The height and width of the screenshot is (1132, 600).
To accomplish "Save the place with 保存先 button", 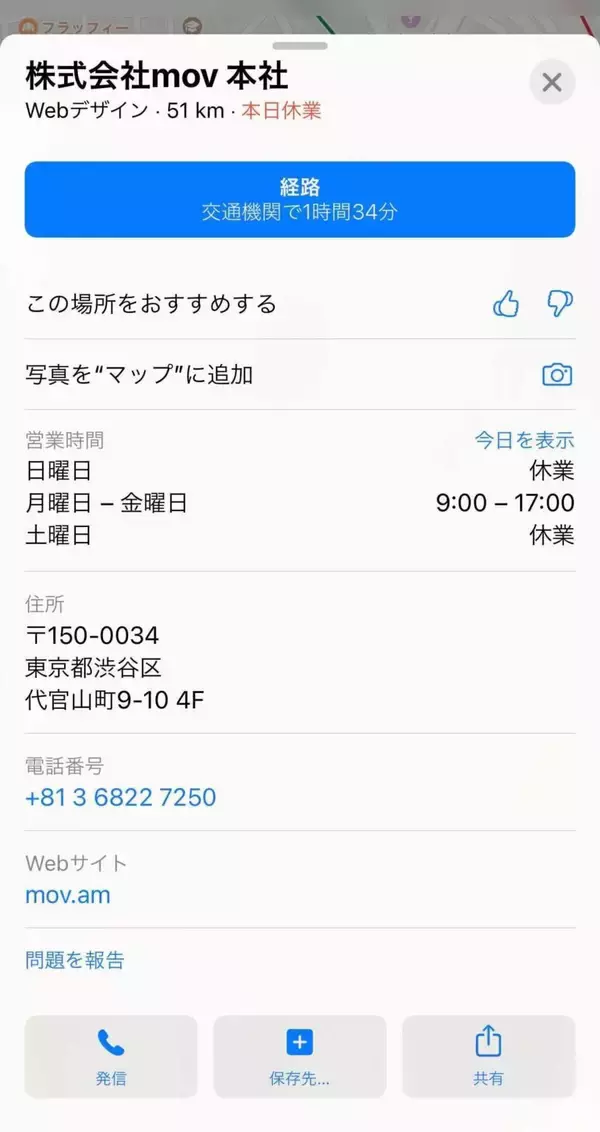I will [x=300, y=1057].
